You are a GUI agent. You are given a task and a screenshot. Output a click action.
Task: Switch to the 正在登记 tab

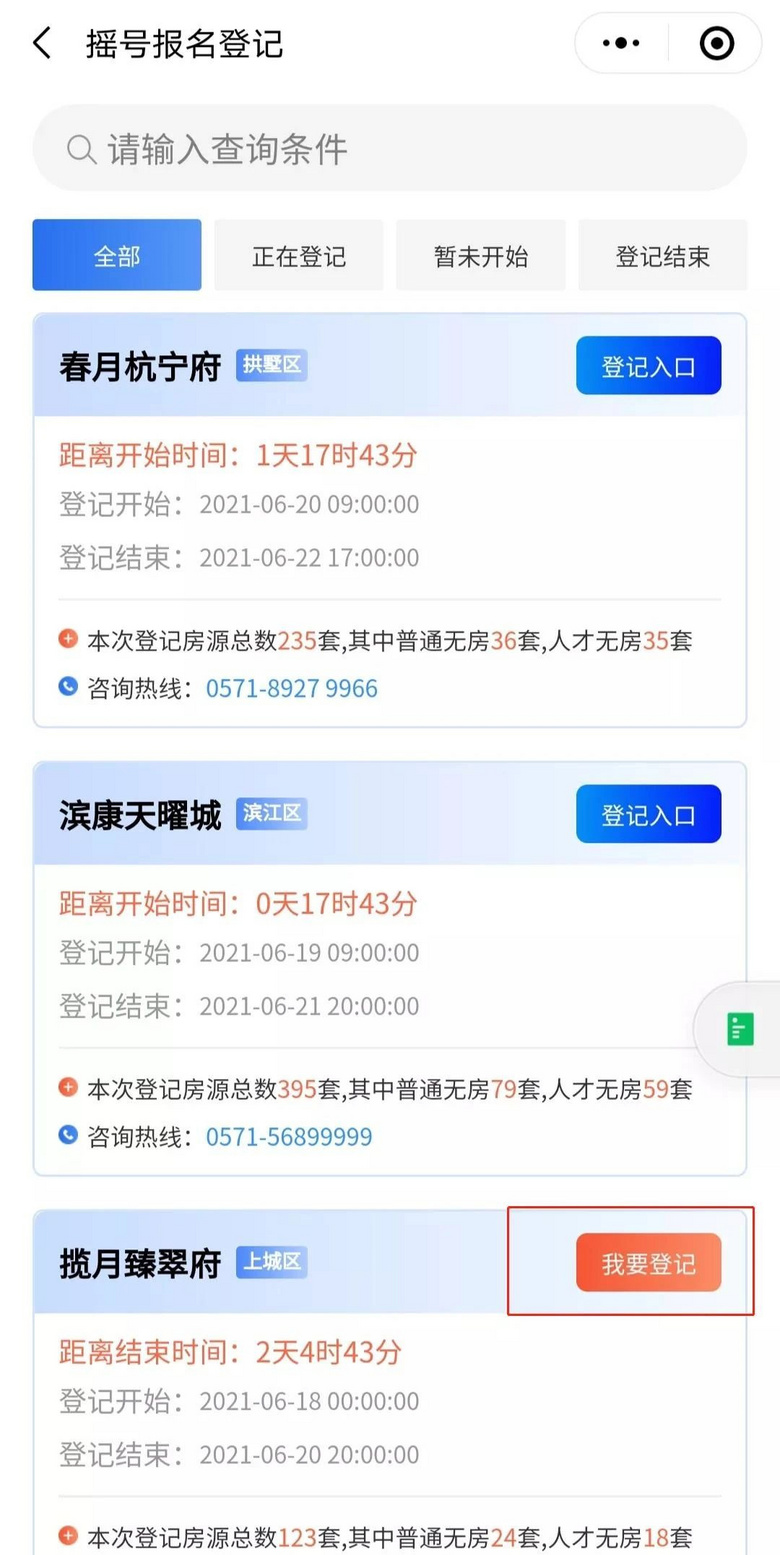(299, 256)
